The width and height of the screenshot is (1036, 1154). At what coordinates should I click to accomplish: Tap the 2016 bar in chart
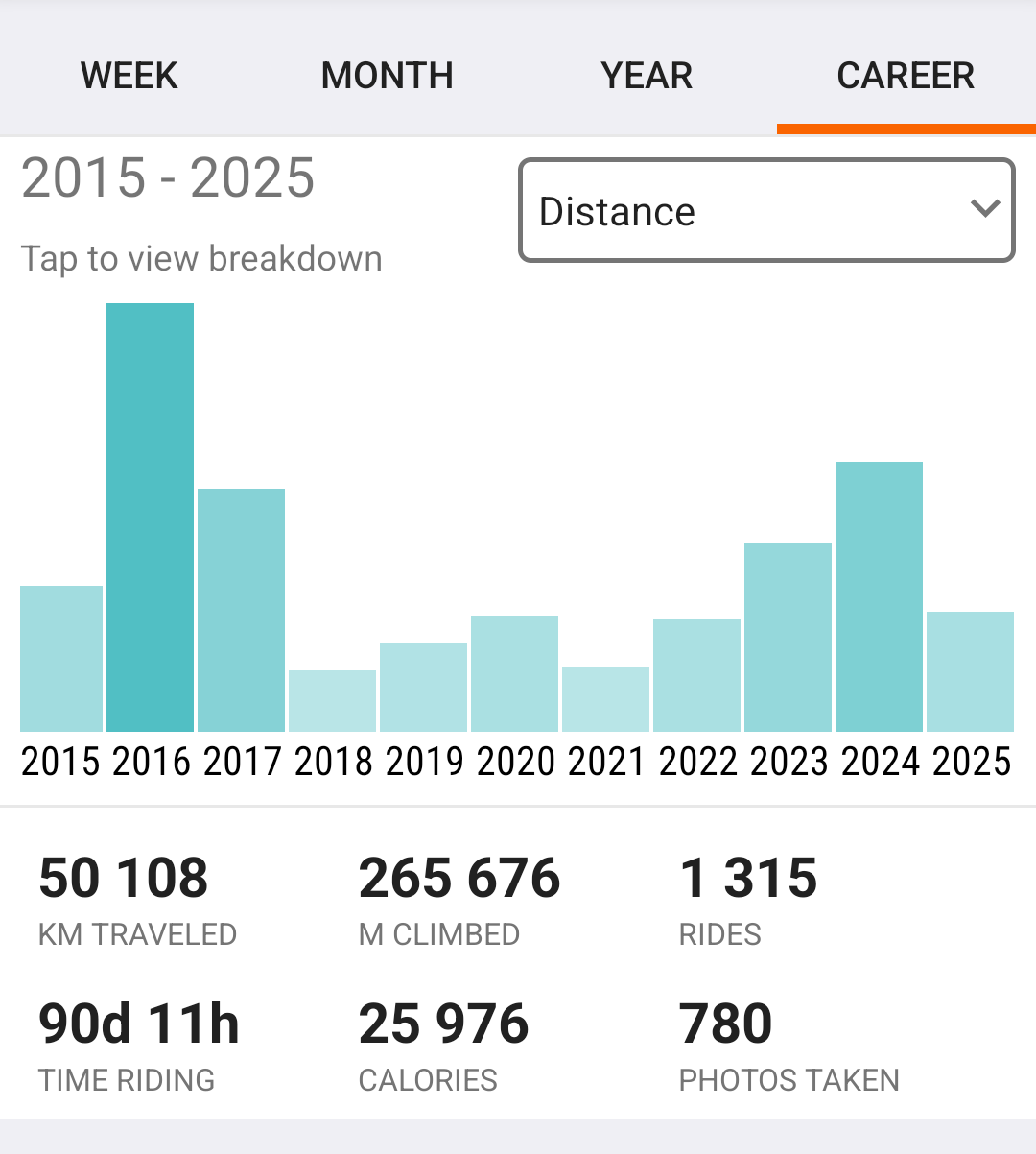coord(150,518)
